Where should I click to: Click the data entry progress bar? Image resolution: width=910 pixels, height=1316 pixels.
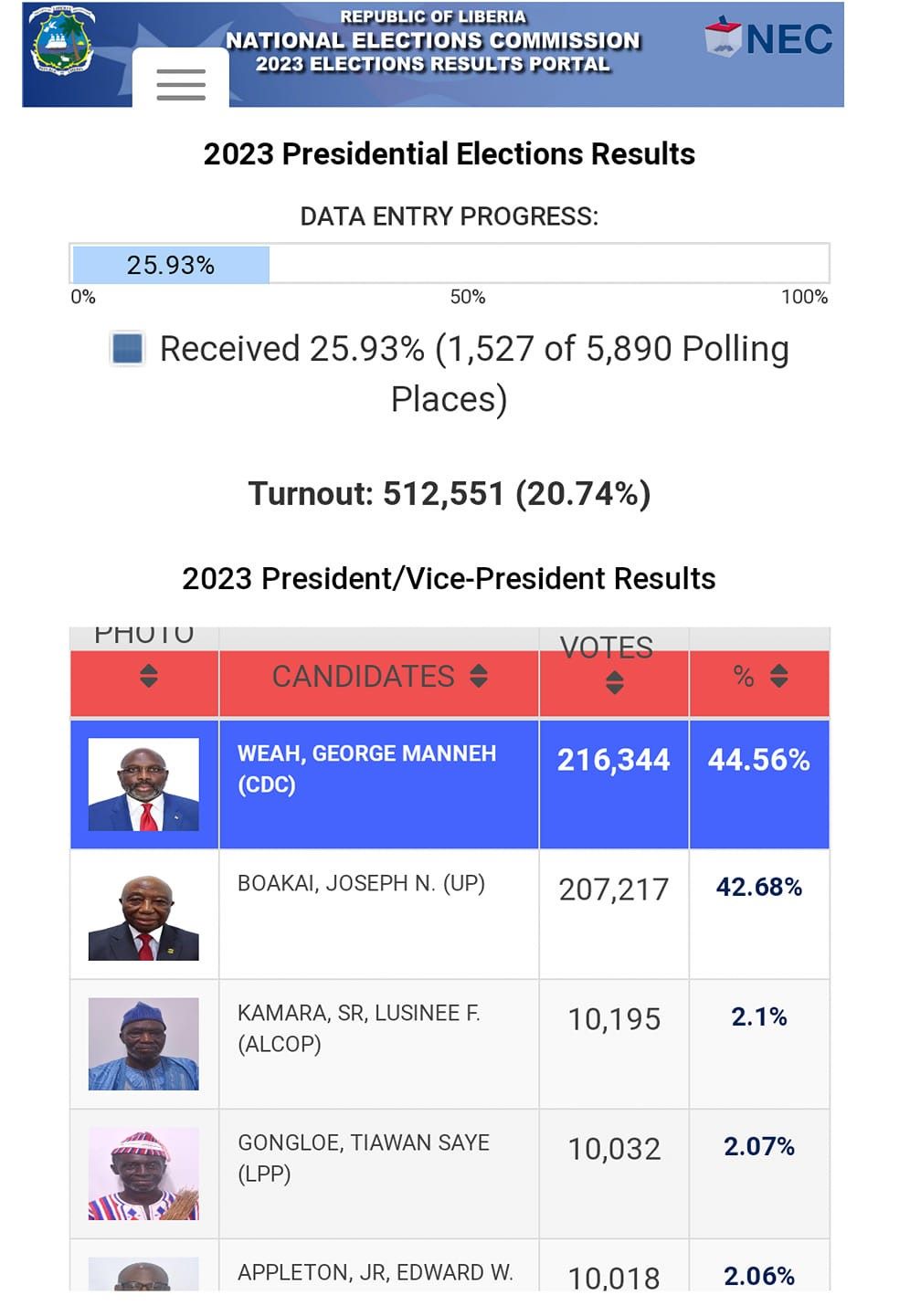[454, 266]
